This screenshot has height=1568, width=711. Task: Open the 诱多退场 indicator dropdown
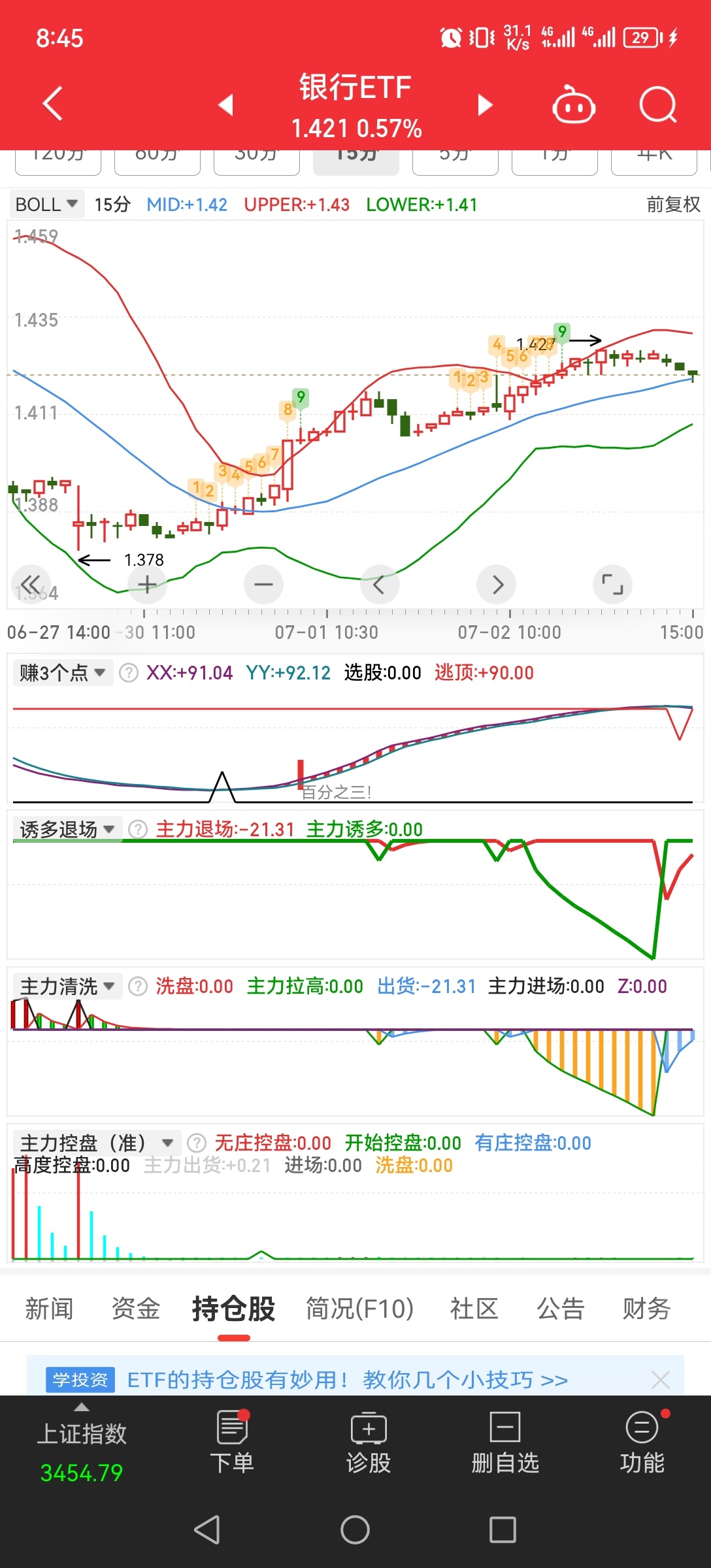pyautogui.click(x=67, y=829)
